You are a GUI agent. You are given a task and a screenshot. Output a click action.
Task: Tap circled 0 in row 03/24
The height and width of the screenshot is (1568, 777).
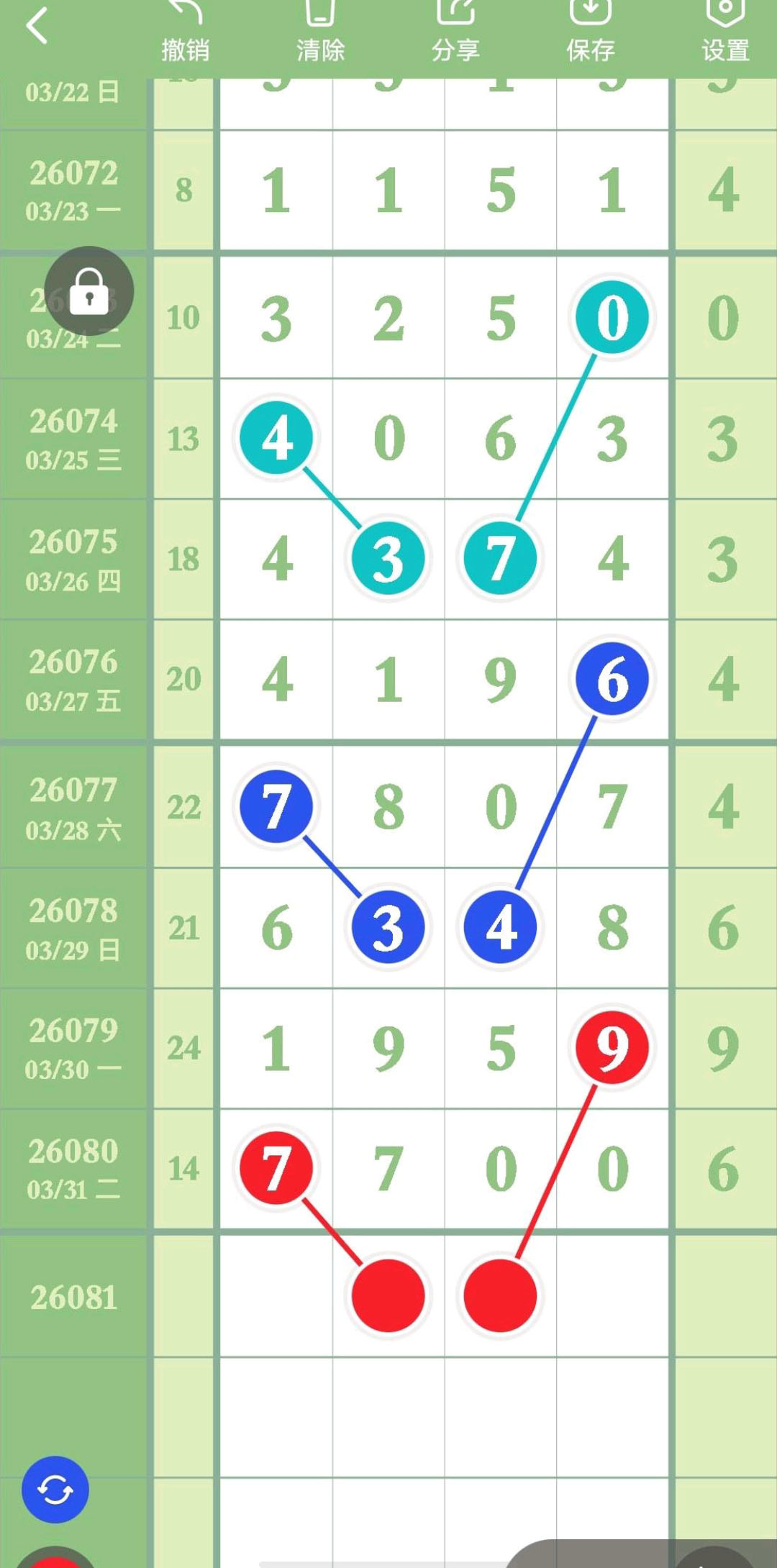point(612,317)
